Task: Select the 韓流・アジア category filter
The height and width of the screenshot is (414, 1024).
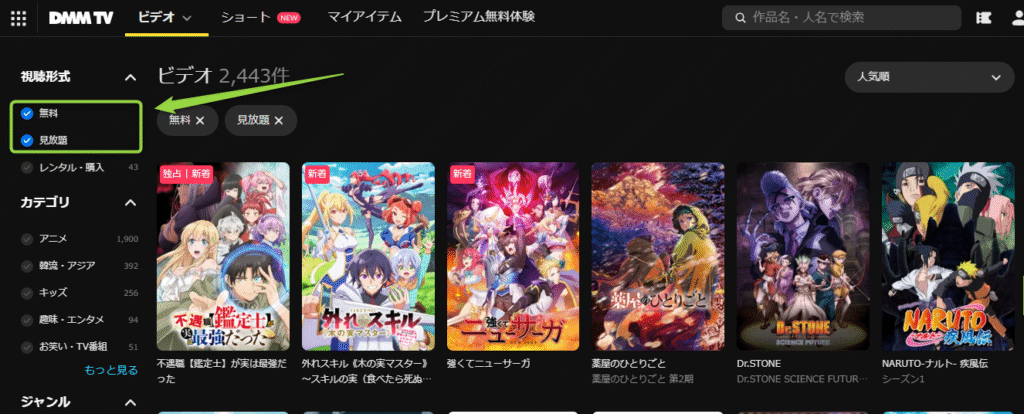Action: click(x=27, y=266)
